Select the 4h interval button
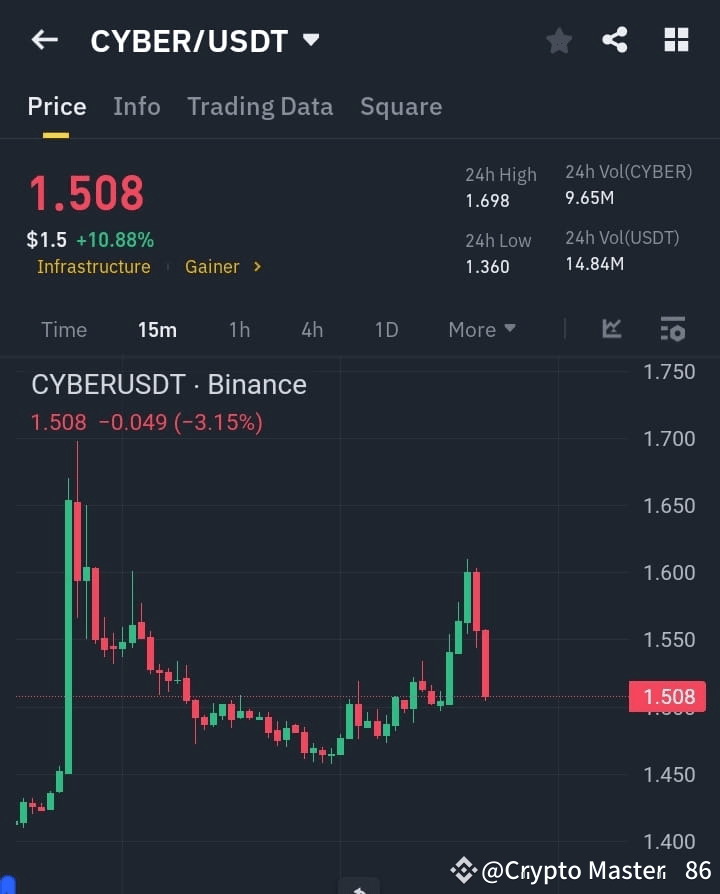This screenshot has height=894, width=720. click(311, 329)
